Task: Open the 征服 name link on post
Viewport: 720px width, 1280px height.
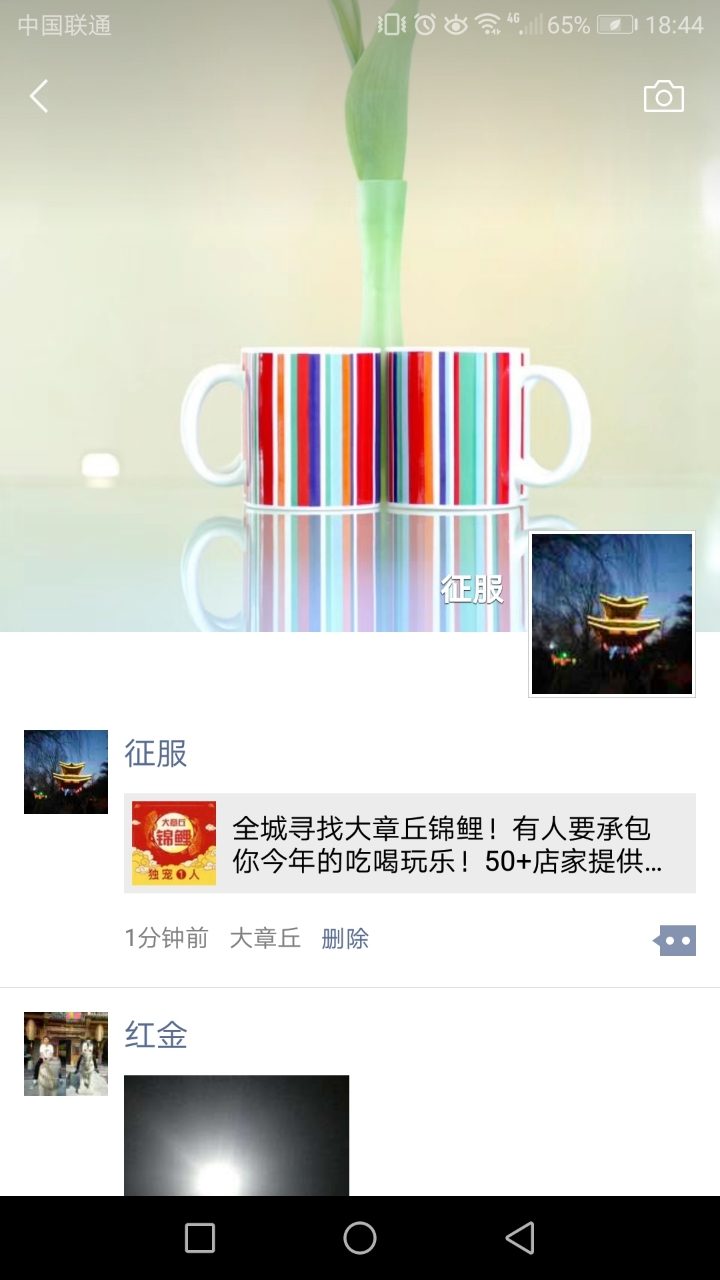Action: click(x=156, y=753)
